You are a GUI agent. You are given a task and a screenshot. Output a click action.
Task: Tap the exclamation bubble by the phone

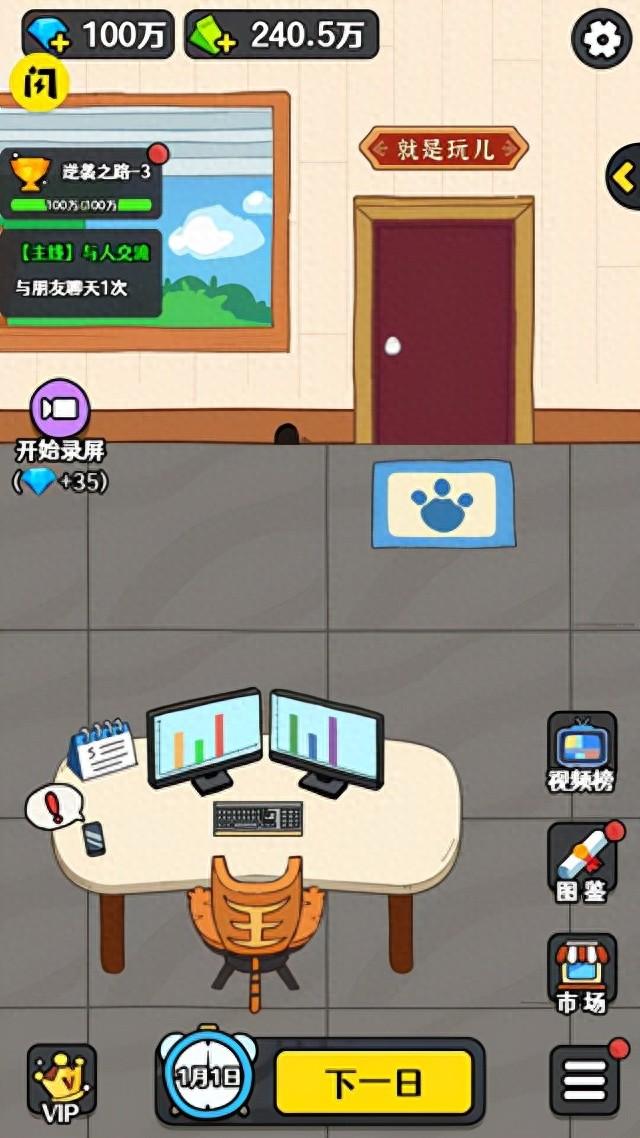pyautogui.click(x=53, y=808)
